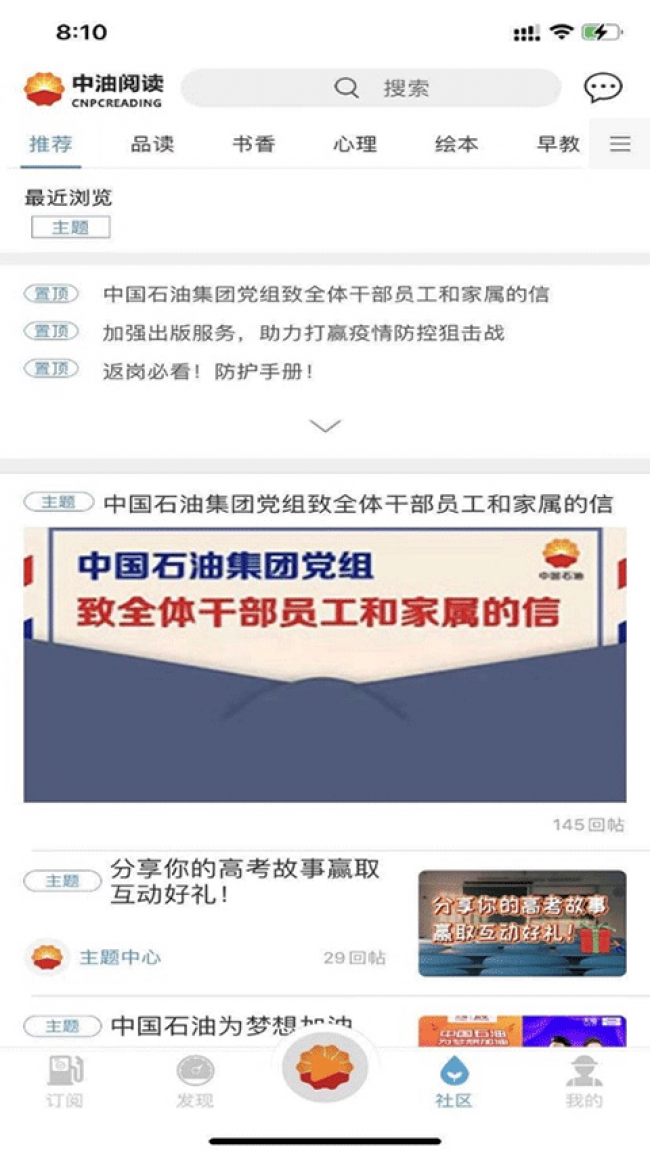Tap the 主题 chip under 最近浏览

(71, 228)
